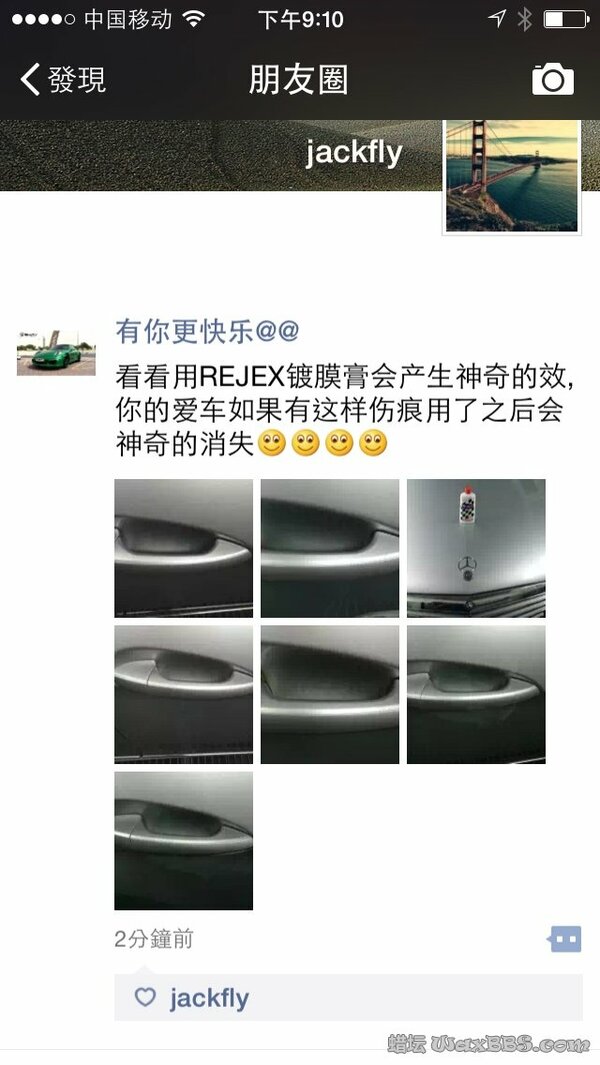The image size is (600, 1065).
Task: Open the profile of 有你更快乐@@
Action: point(207,331)
